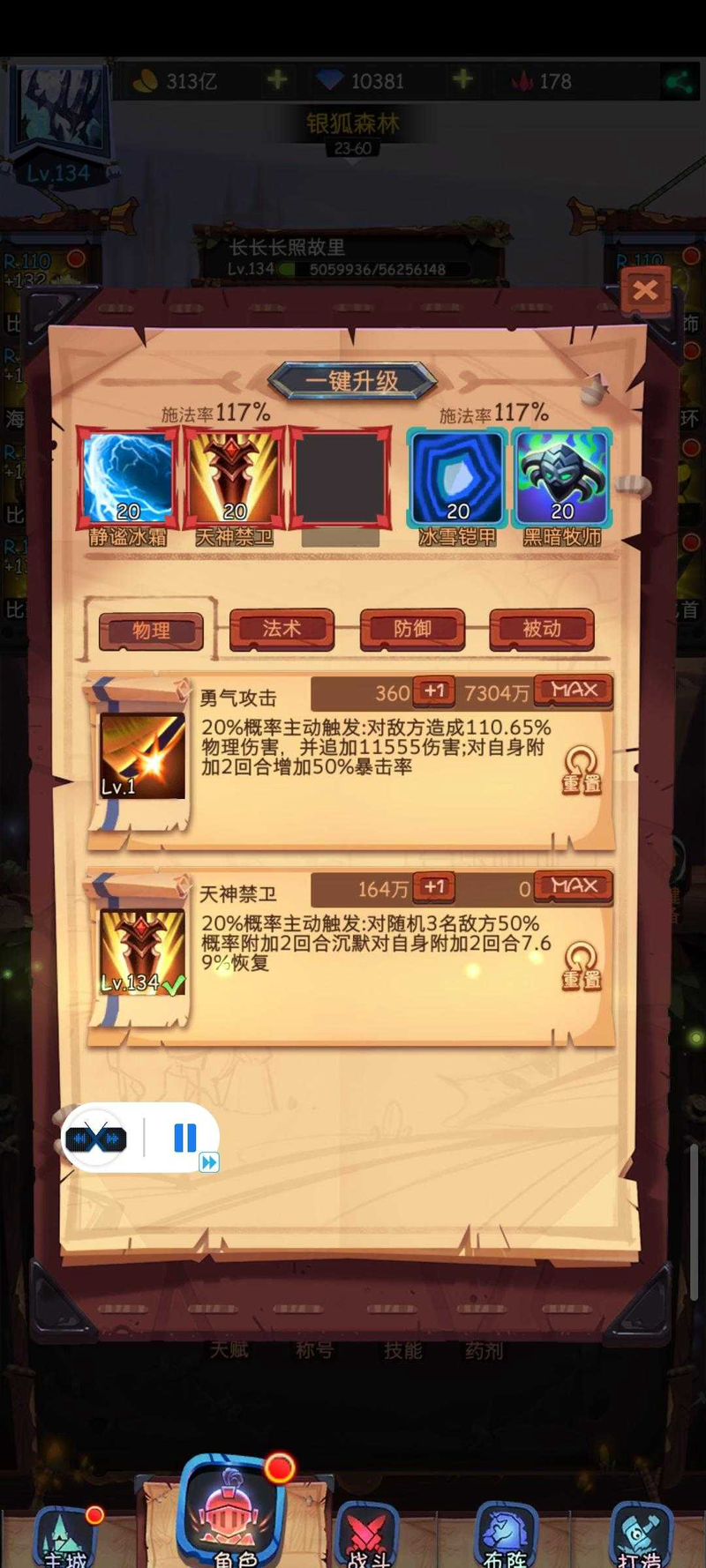Reset the 勇气攻击 skill
The image size is (706, 1568).
point(582,771)
